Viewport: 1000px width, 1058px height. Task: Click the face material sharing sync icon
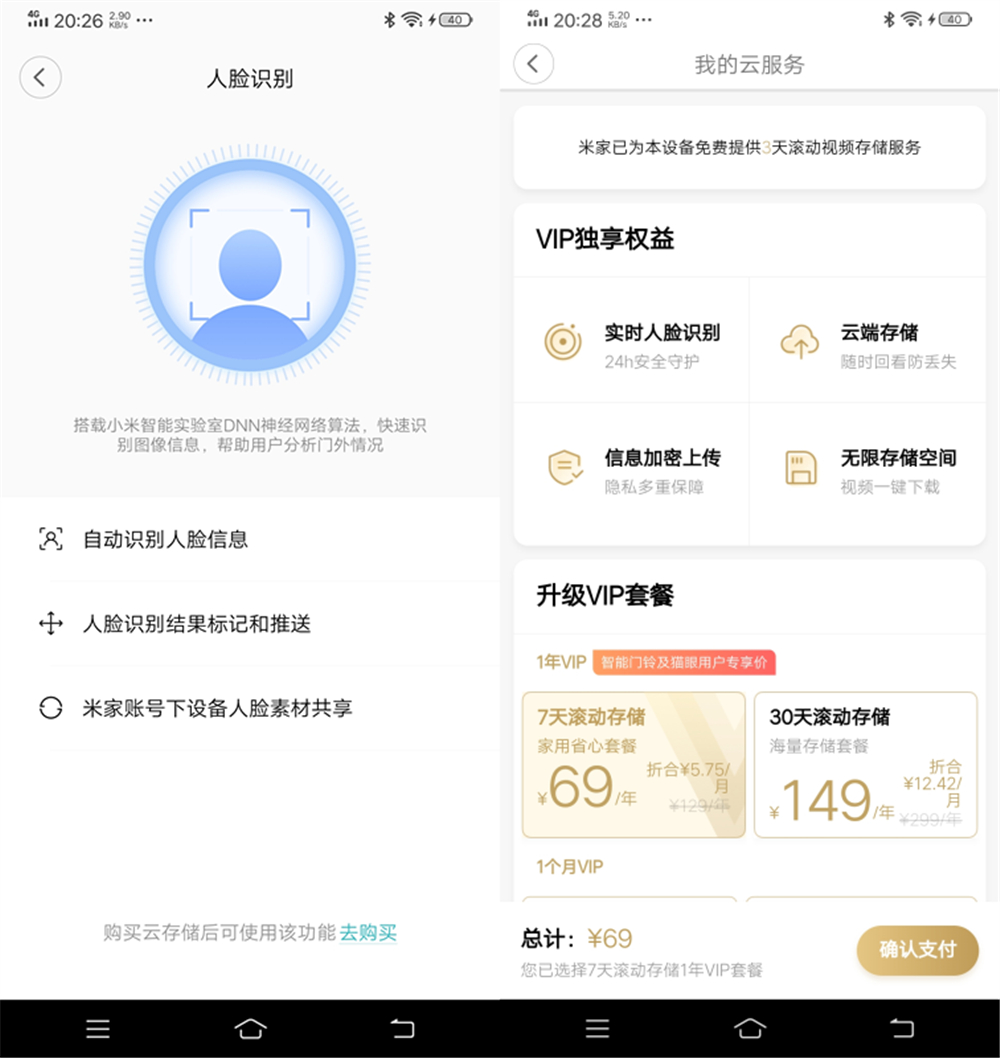tap(50, 708)
